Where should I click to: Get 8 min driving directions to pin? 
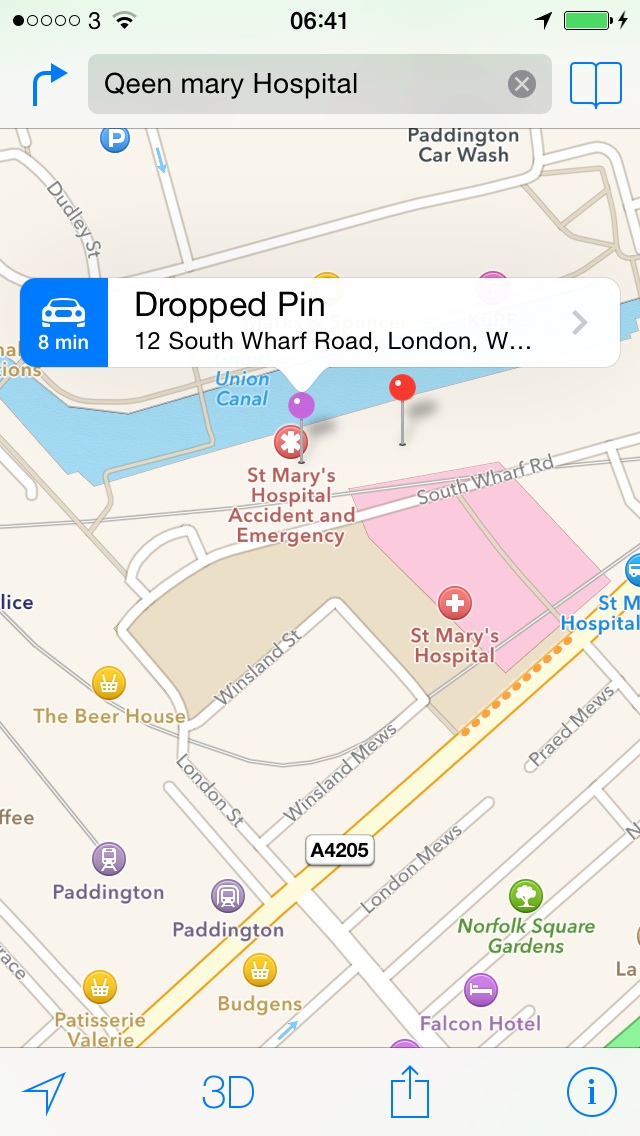[64, 322]
